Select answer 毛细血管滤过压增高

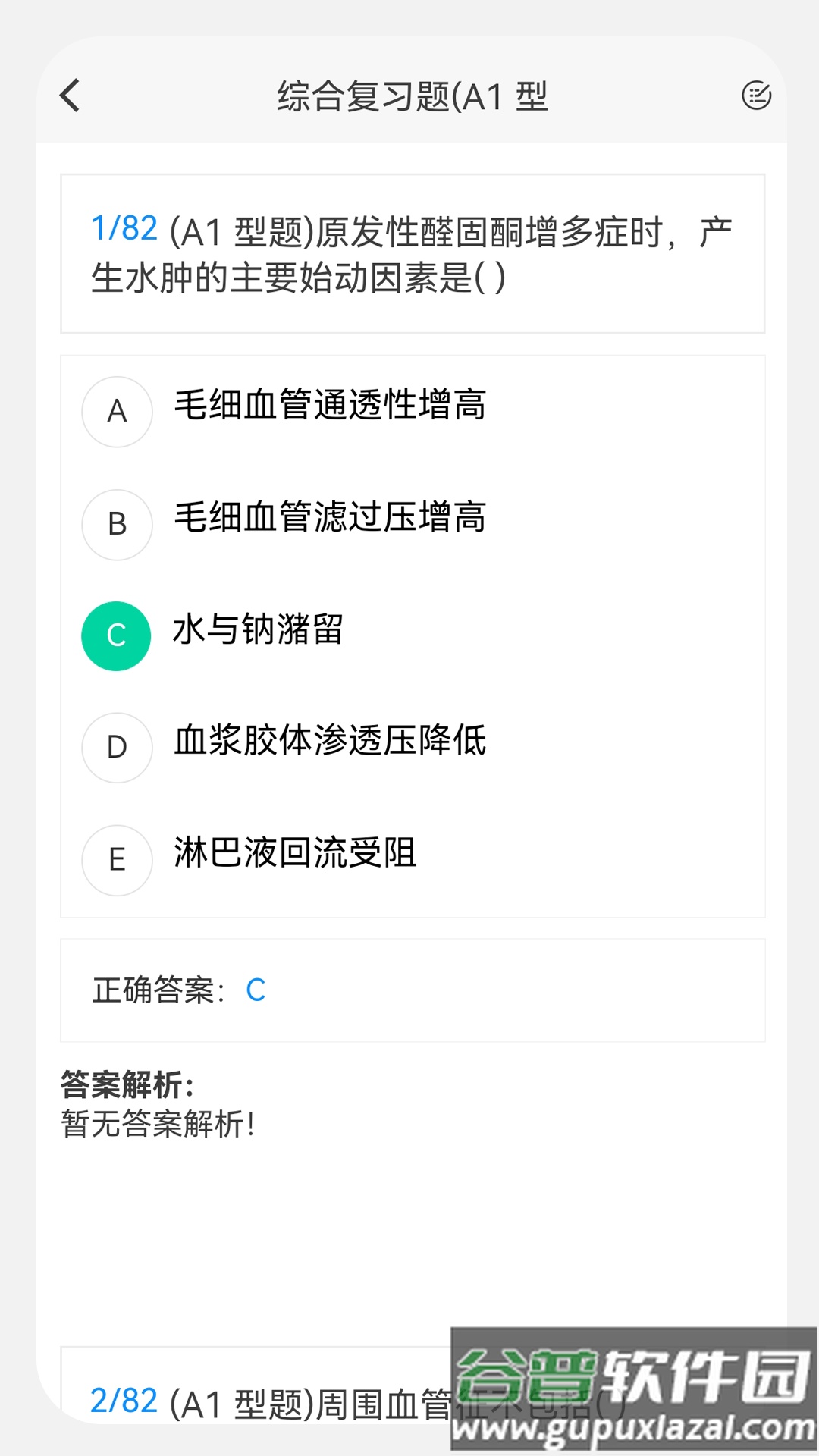pos(331,519)
